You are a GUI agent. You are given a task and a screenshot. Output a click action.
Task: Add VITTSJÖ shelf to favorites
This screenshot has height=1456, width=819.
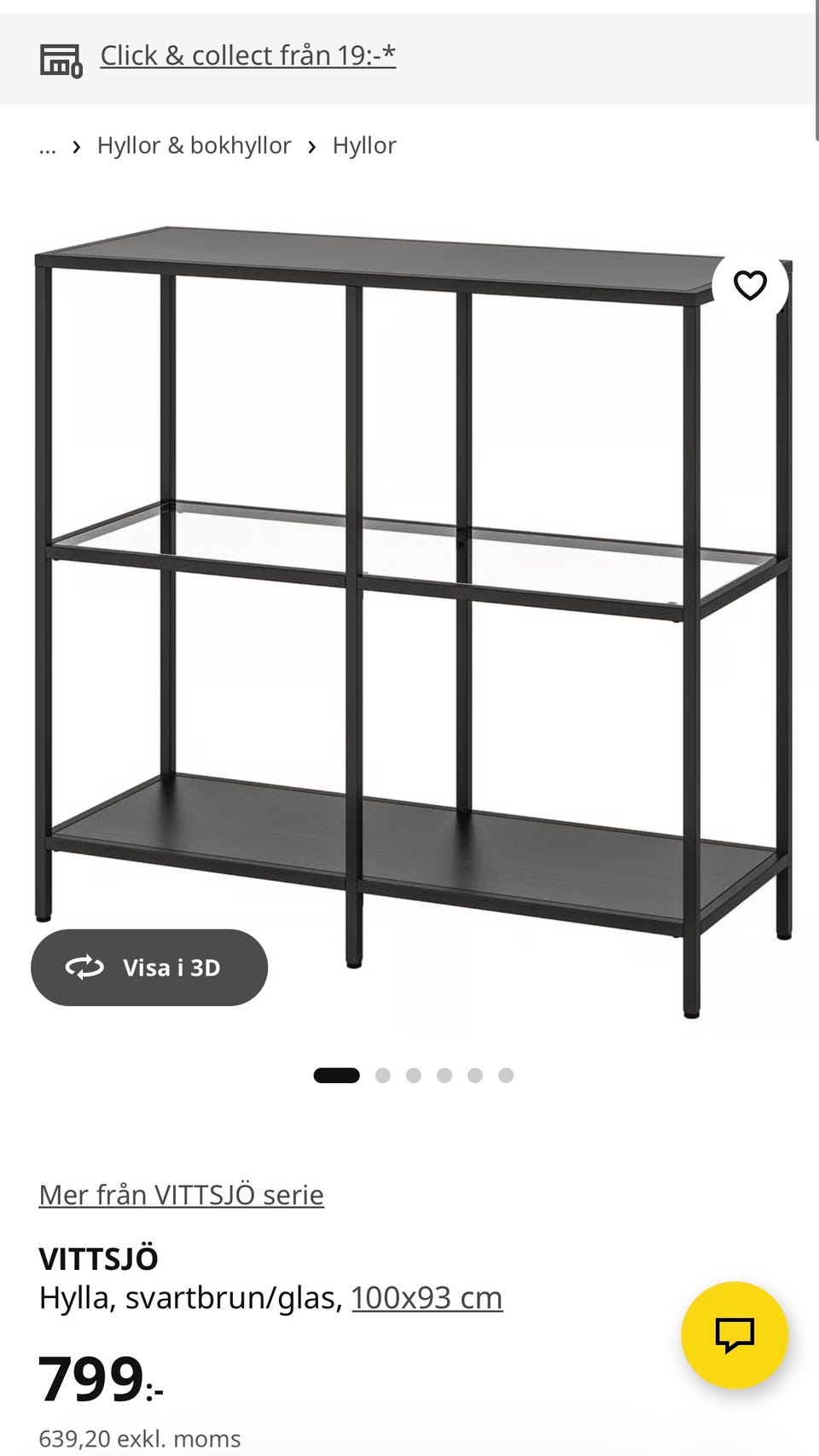750,285
